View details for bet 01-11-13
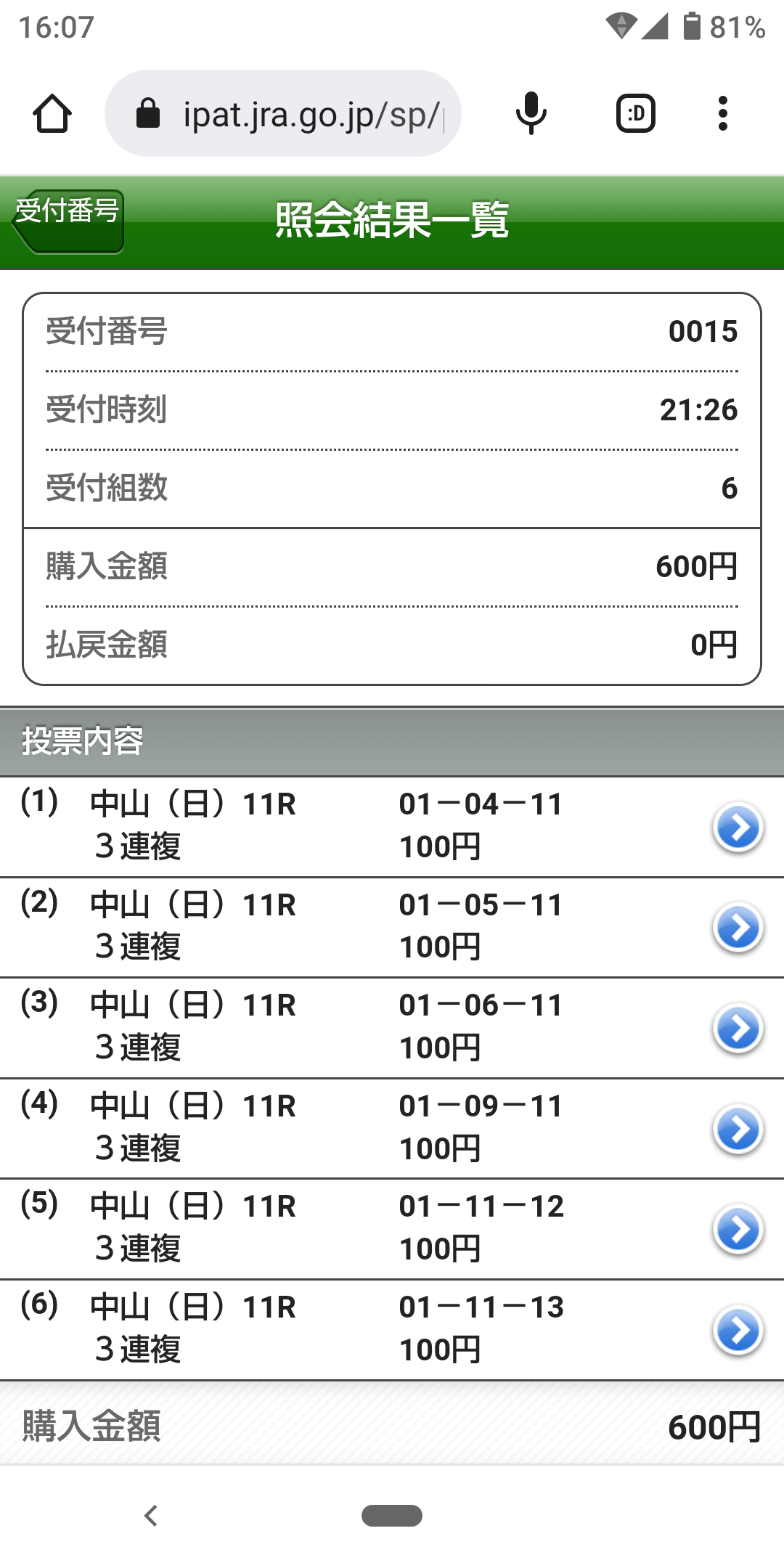This screenshot has width=784, height=1568. [x=738, y=1330]
